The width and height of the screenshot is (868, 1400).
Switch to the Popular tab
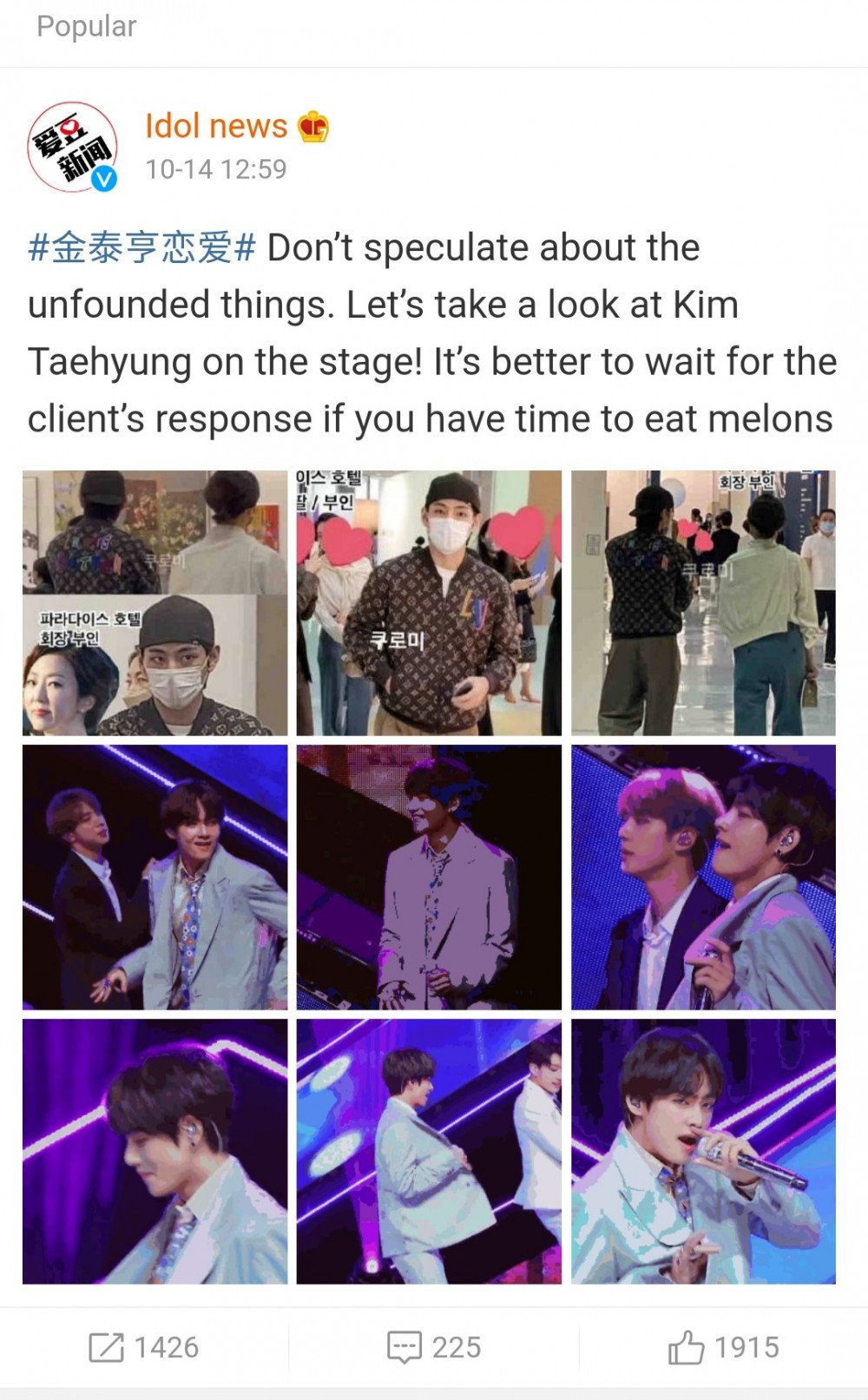pos(87,26)
